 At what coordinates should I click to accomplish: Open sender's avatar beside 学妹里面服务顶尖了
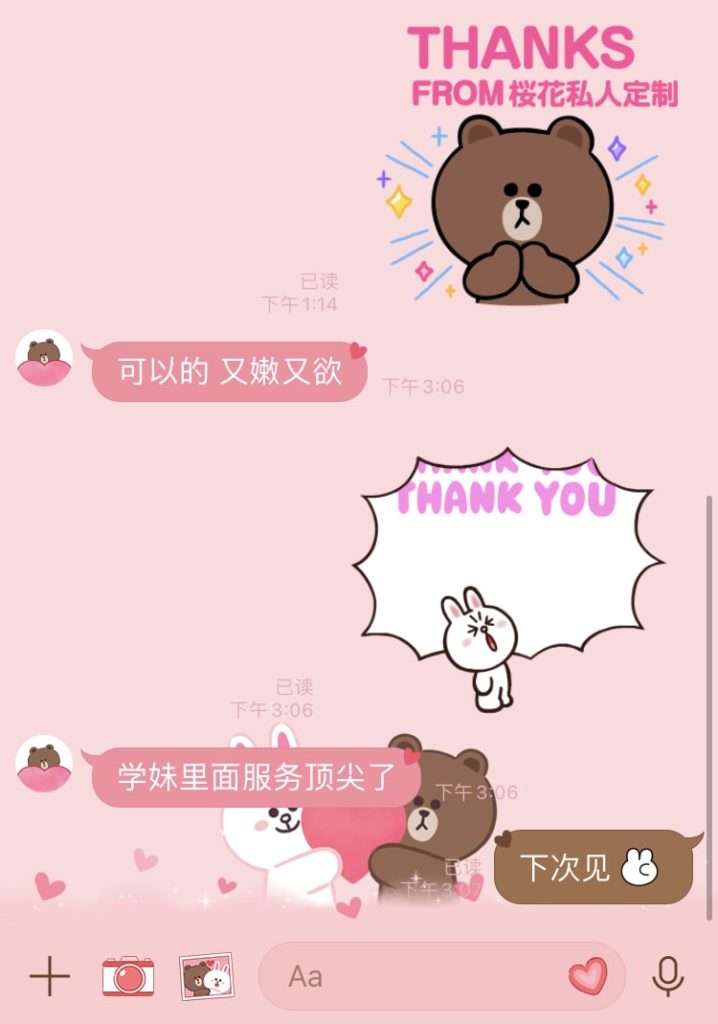point(44,764)
